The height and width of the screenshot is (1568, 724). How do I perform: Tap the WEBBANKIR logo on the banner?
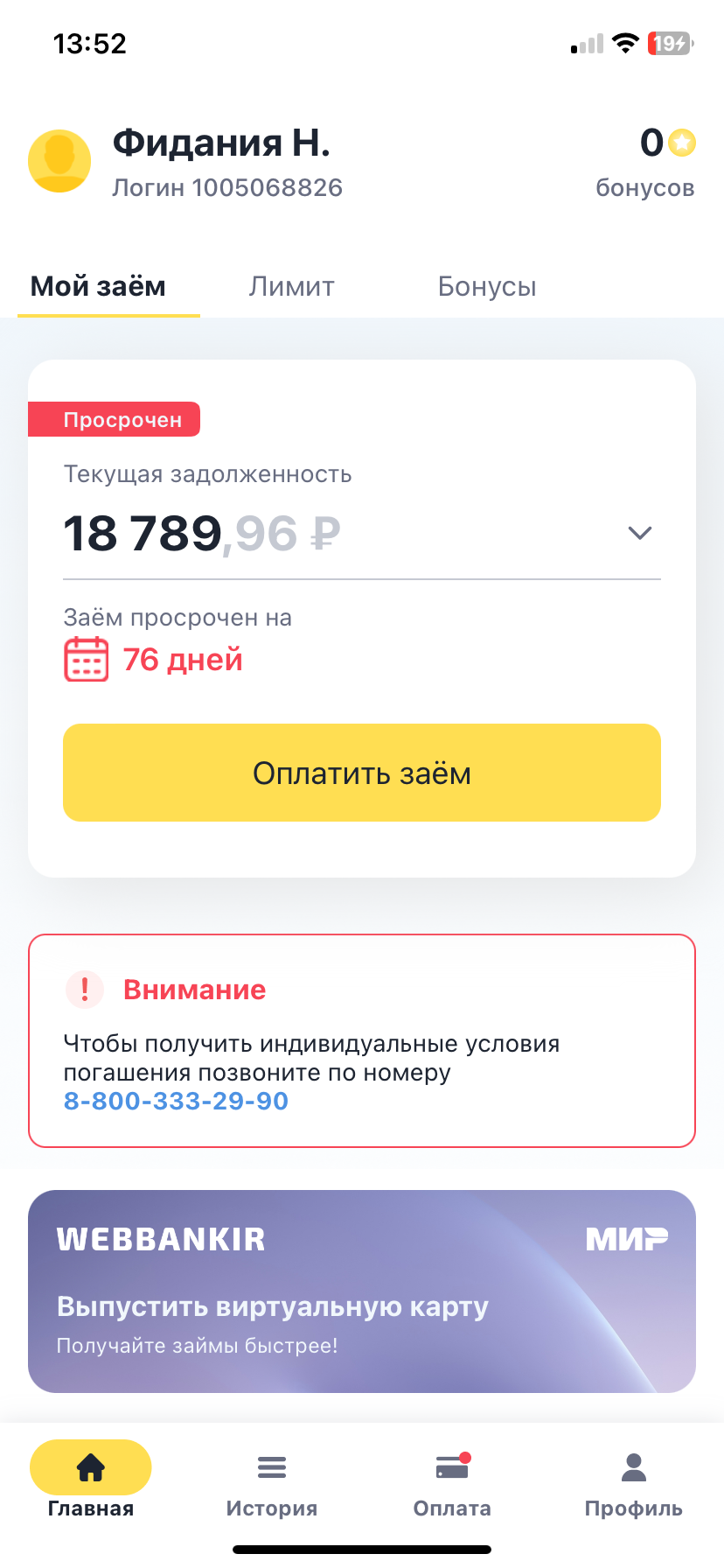pyautogui.click(x=160, y=1237)
